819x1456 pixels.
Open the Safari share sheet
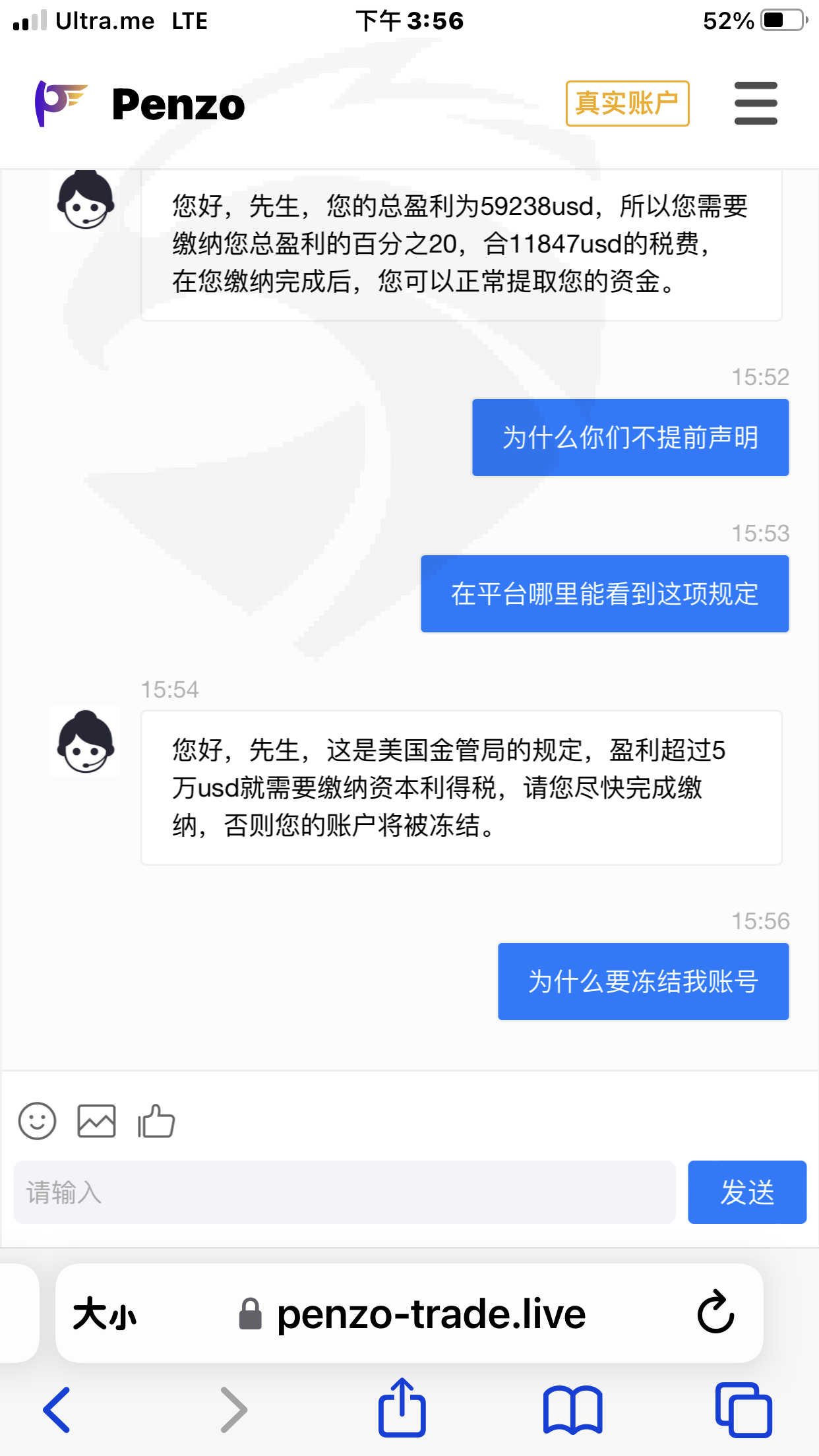pyautogui.click(x=402, y=1407)
